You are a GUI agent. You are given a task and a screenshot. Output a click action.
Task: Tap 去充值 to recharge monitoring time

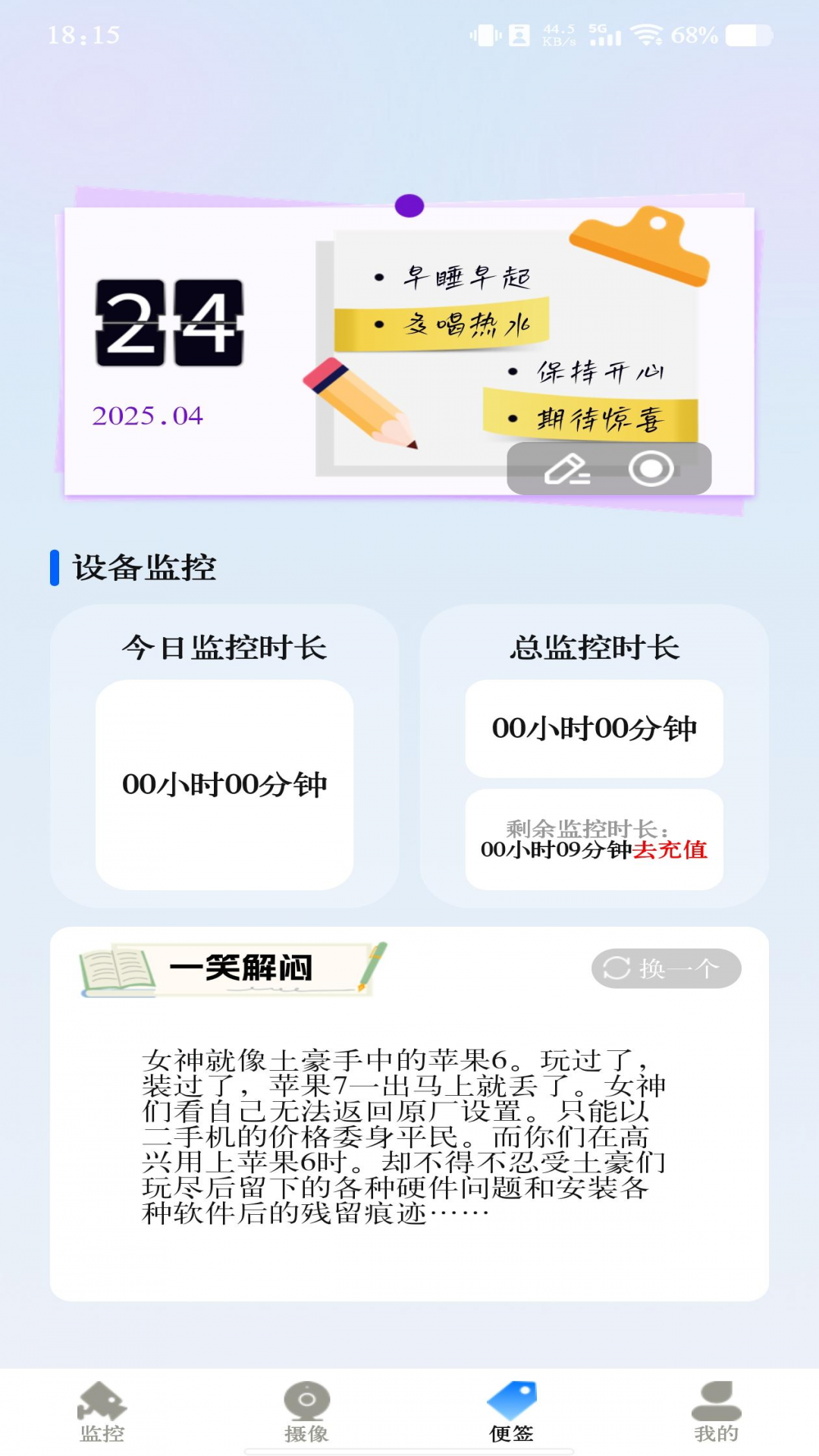click(x=670, y=849)
